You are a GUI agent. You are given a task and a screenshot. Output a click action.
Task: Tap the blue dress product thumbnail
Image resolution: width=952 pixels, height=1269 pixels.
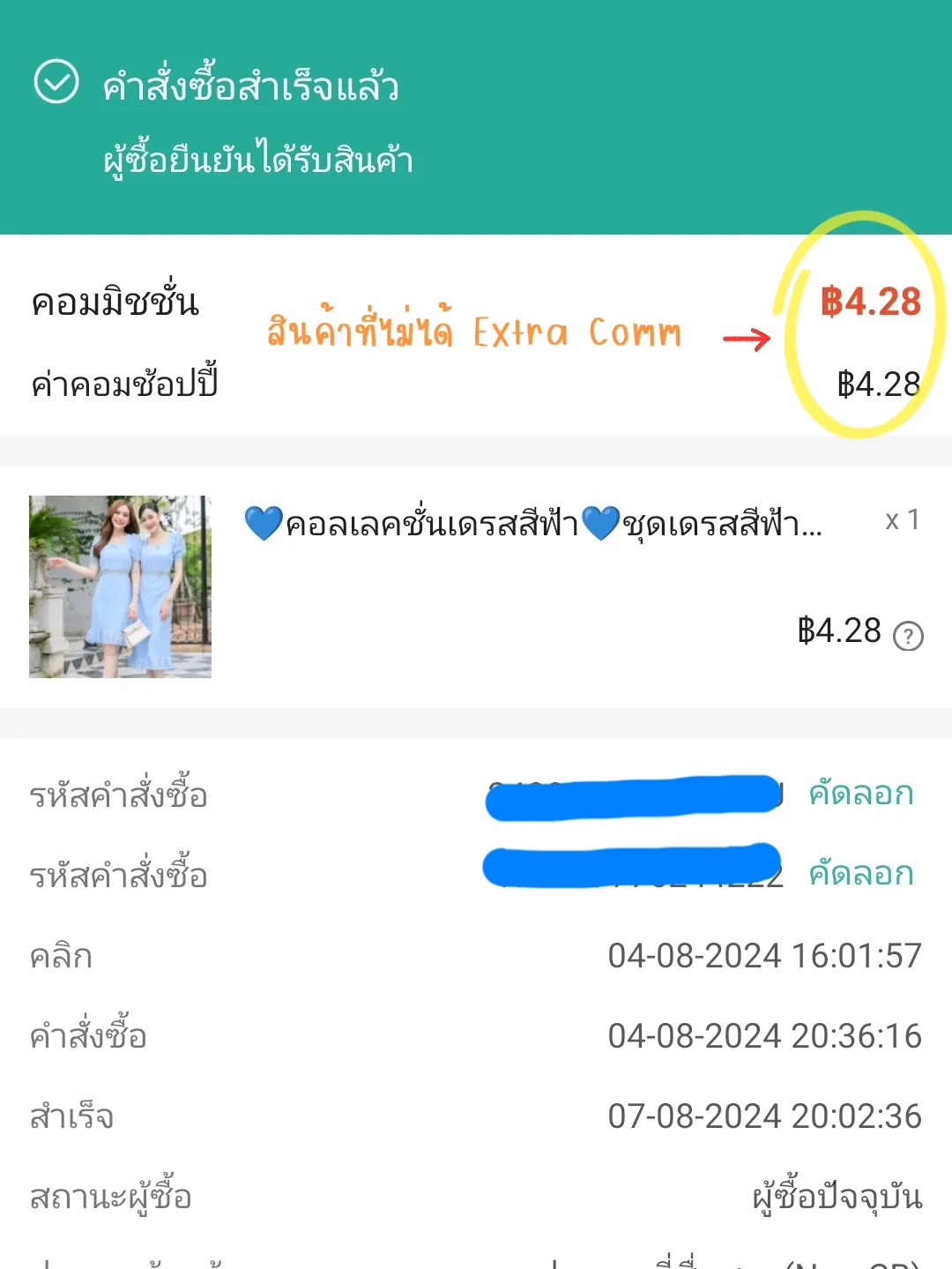[120, 586]
